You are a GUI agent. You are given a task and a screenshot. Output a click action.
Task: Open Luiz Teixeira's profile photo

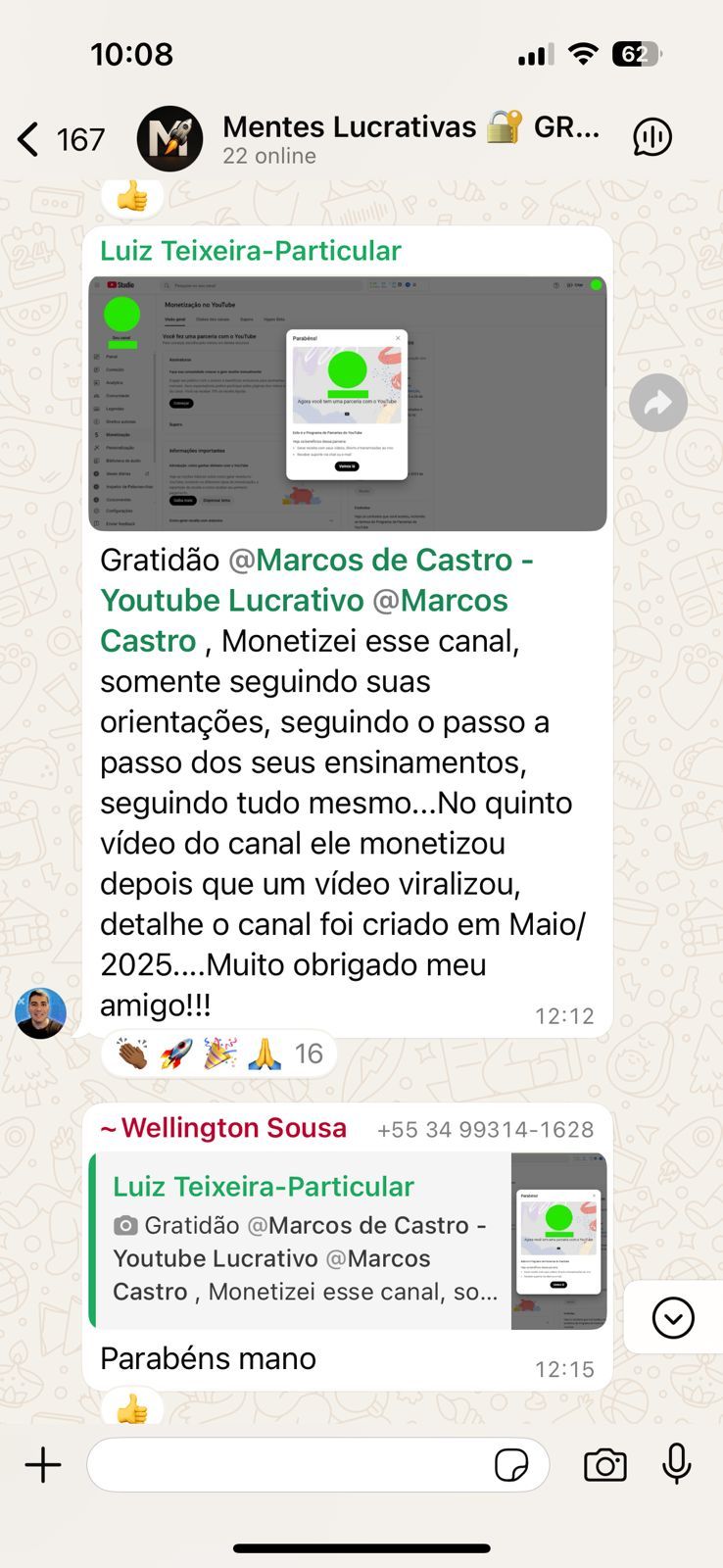40,1013
